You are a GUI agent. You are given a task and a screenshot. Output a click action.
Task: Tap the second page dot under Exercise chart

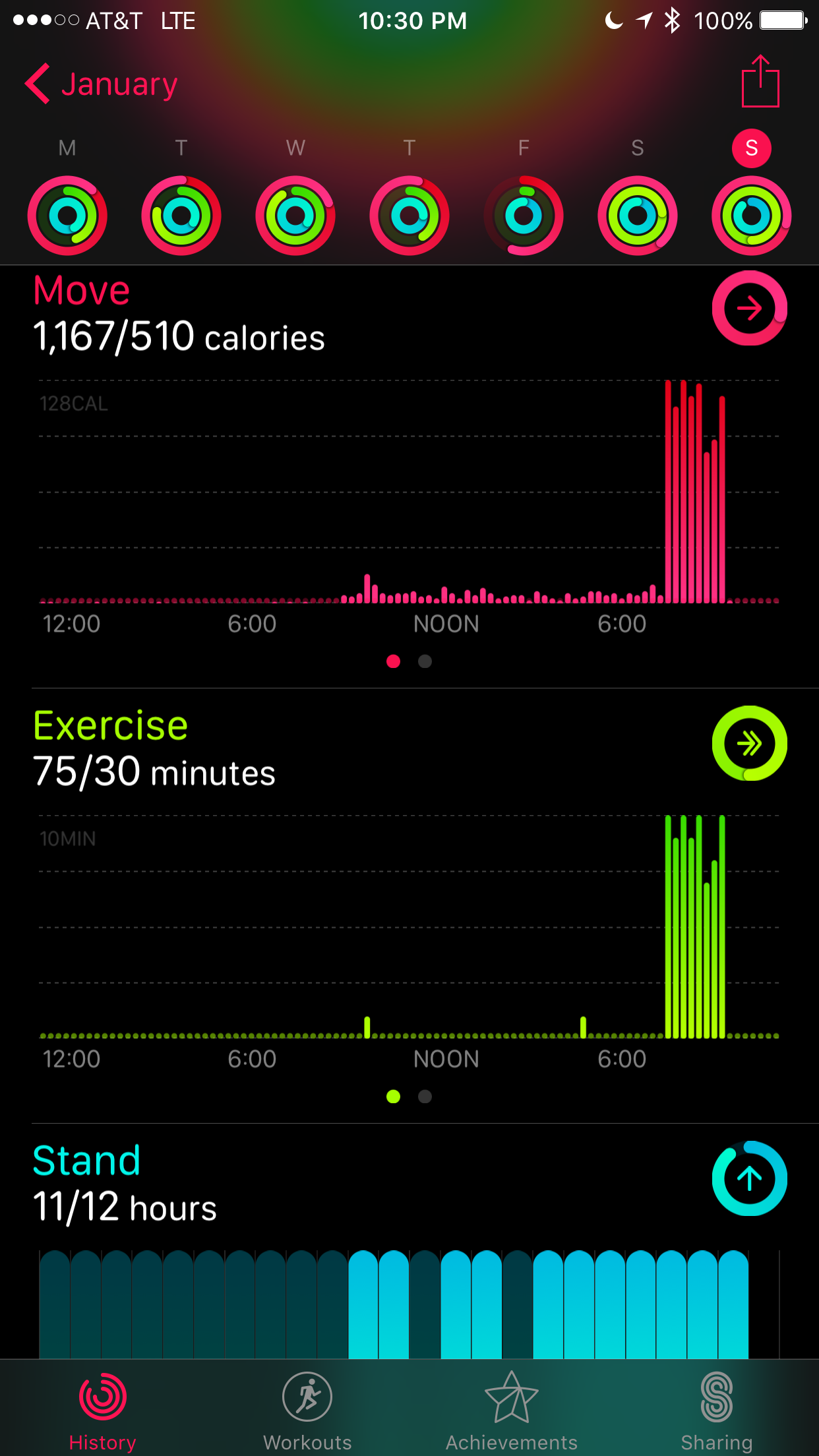425,1097
